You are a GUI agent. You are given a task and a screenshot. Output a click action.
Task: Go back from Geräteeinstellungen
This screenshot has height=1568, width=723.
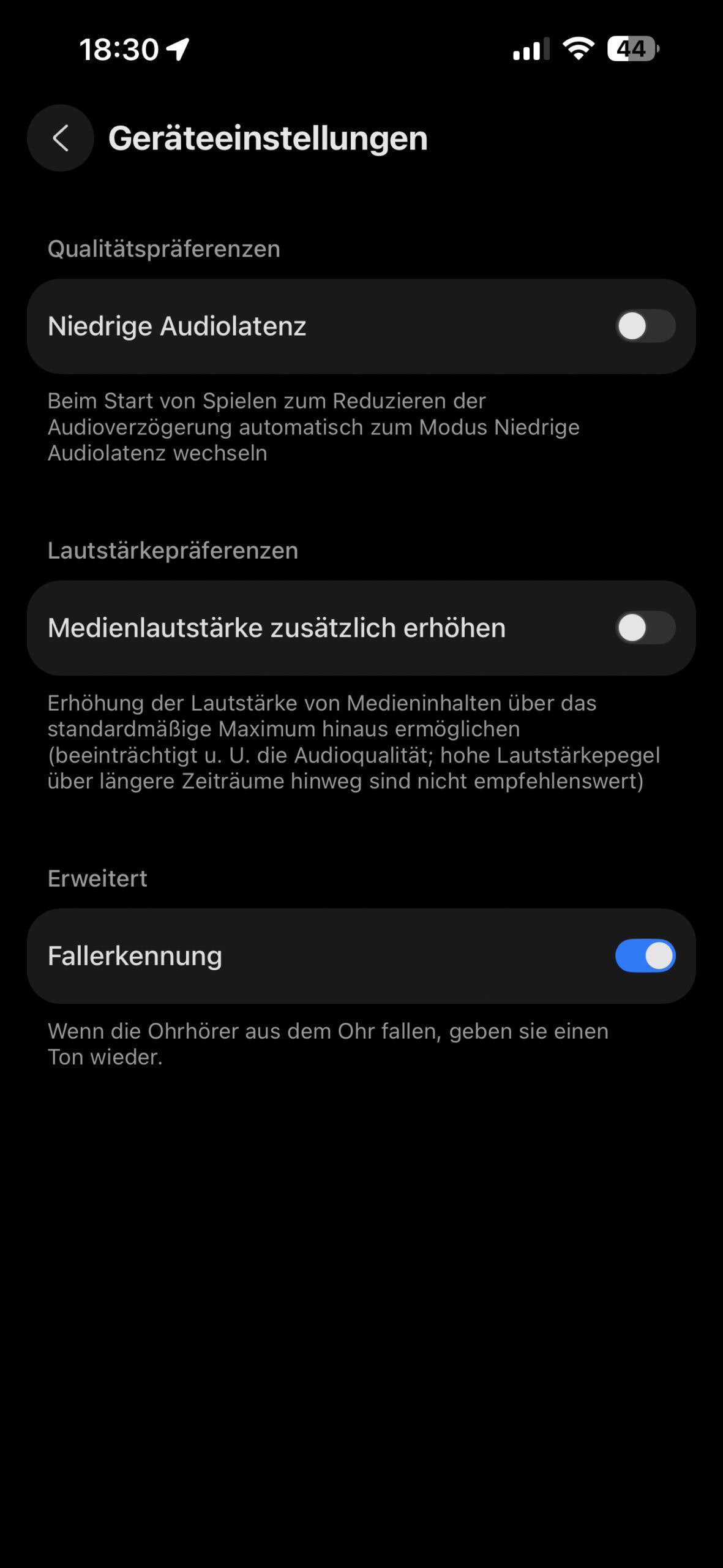60,138
